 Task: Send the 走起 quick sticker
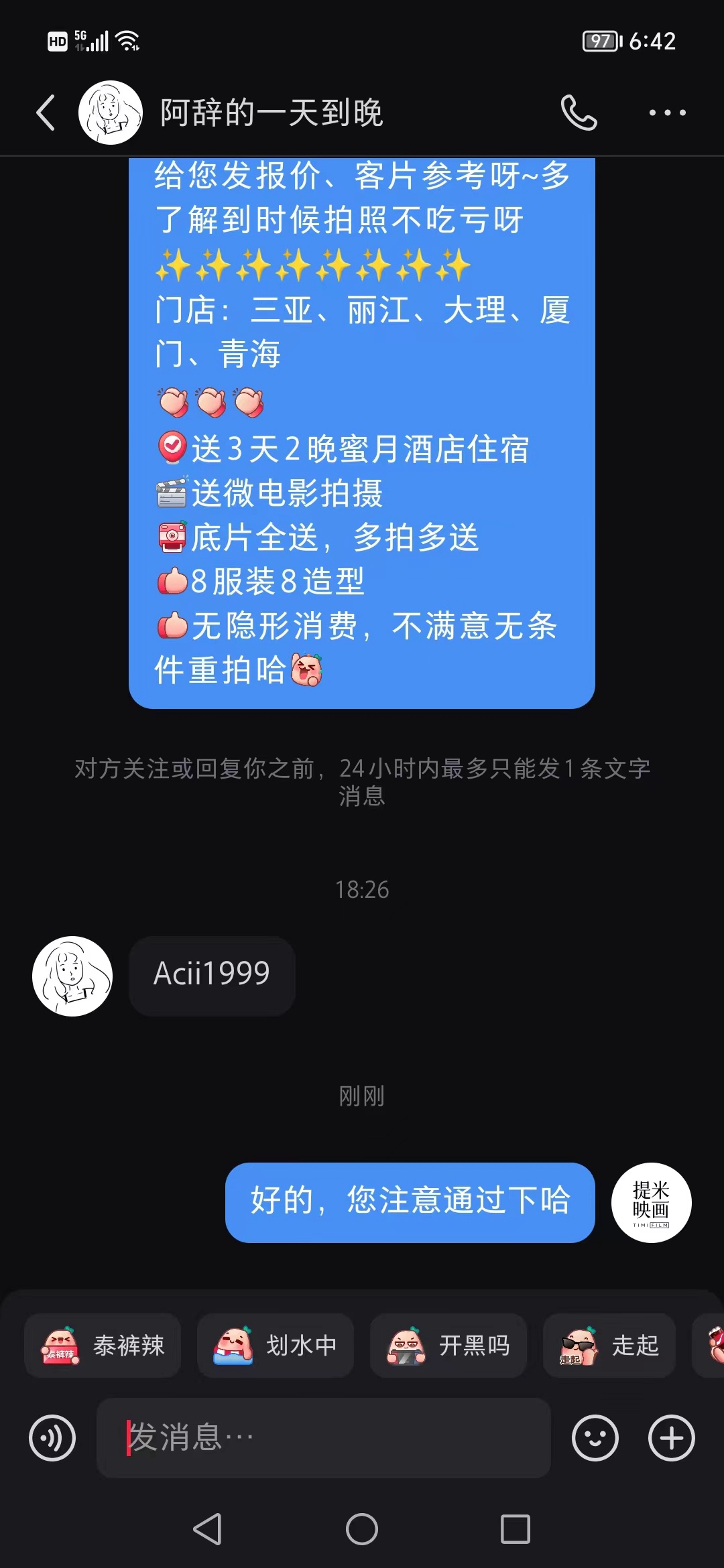pos(609,1346)
